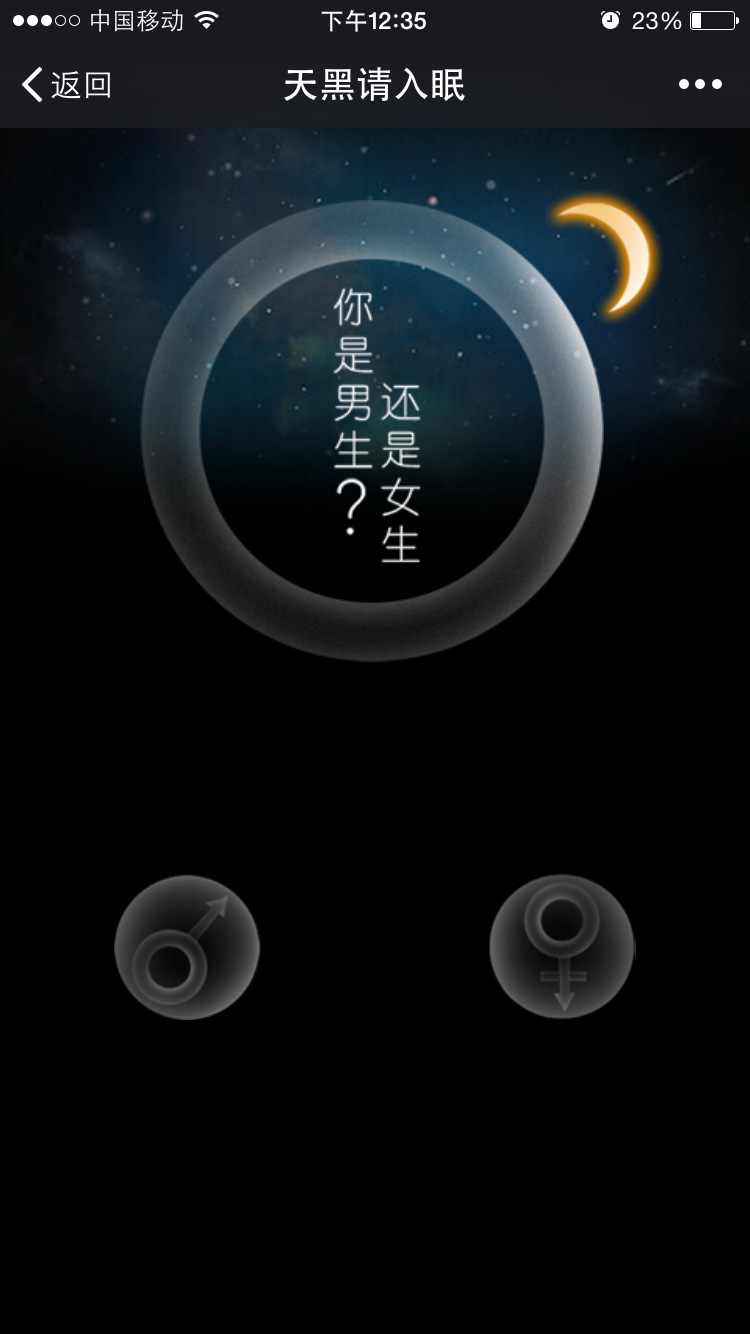Toggle the glowing circular ring selector
The height and width of the screenshot is (1334, 750).
[375, 425]
